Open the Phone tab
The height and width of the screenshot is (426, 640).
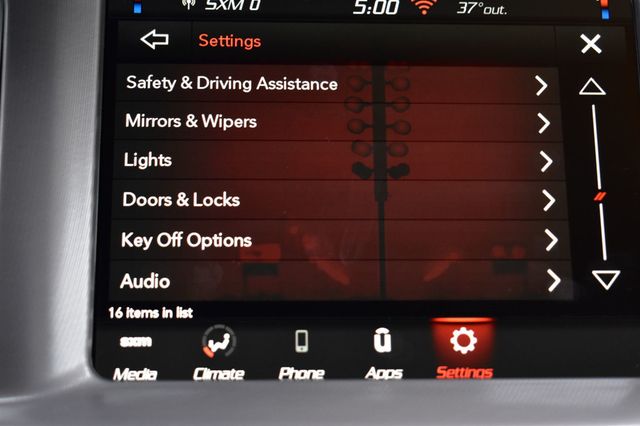[301, 353]
